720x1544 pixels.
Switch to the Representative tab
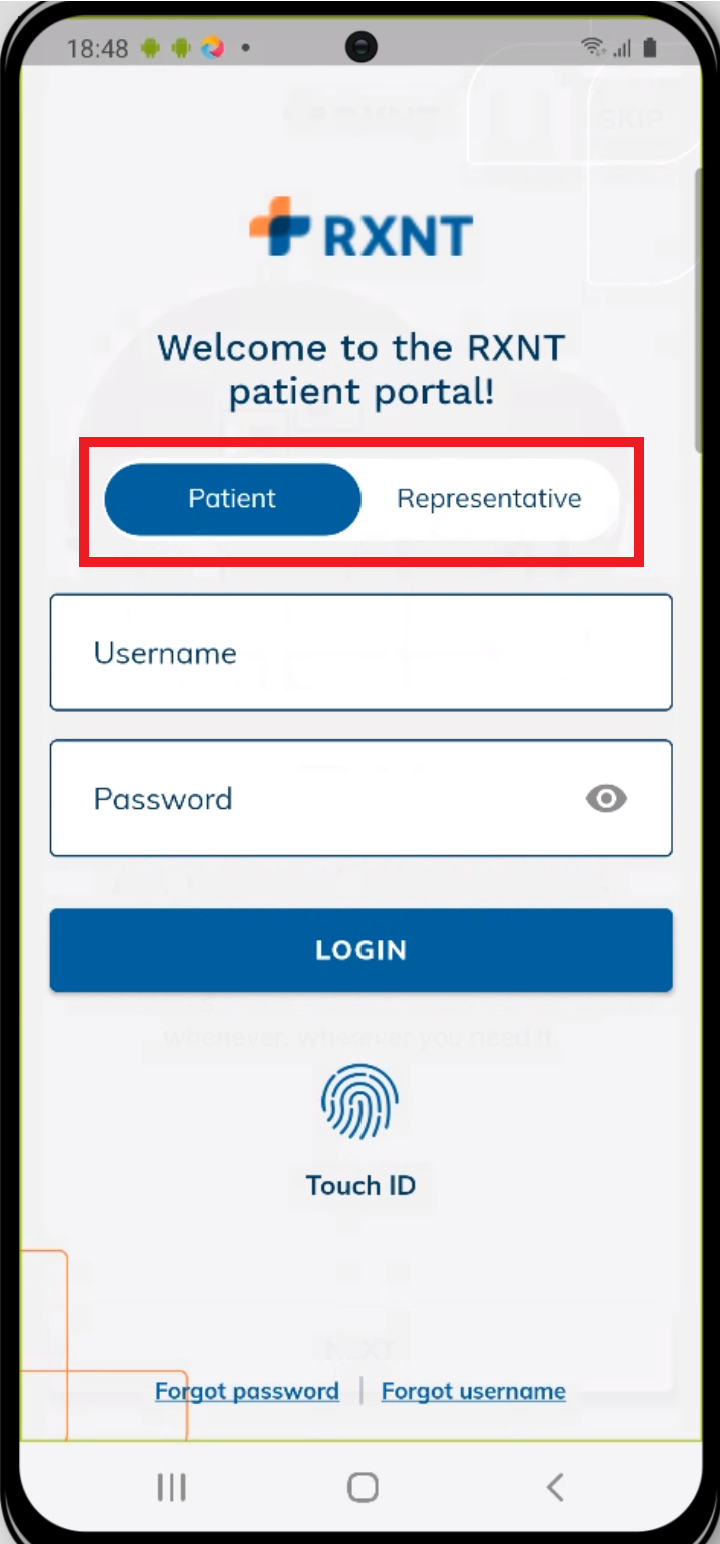489,499
